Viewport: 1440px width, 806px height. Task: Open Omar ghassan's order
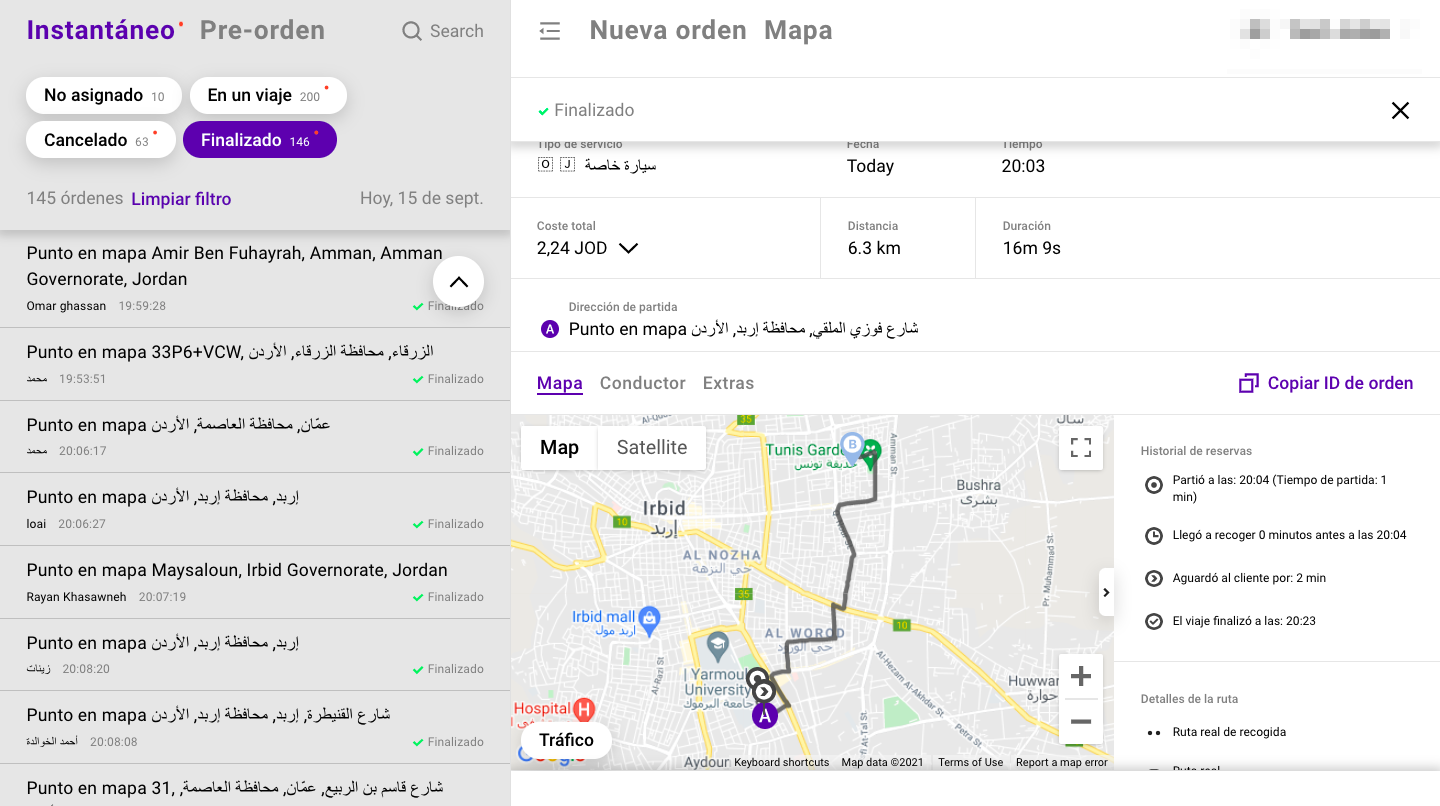[x=220, y=278]
